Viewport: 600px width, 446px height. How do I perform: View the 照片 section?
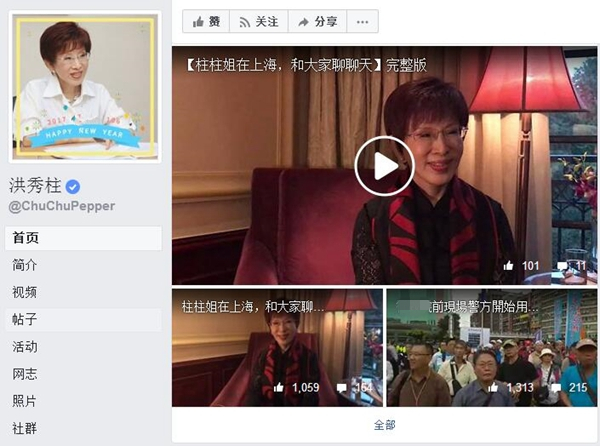(26, 401)
